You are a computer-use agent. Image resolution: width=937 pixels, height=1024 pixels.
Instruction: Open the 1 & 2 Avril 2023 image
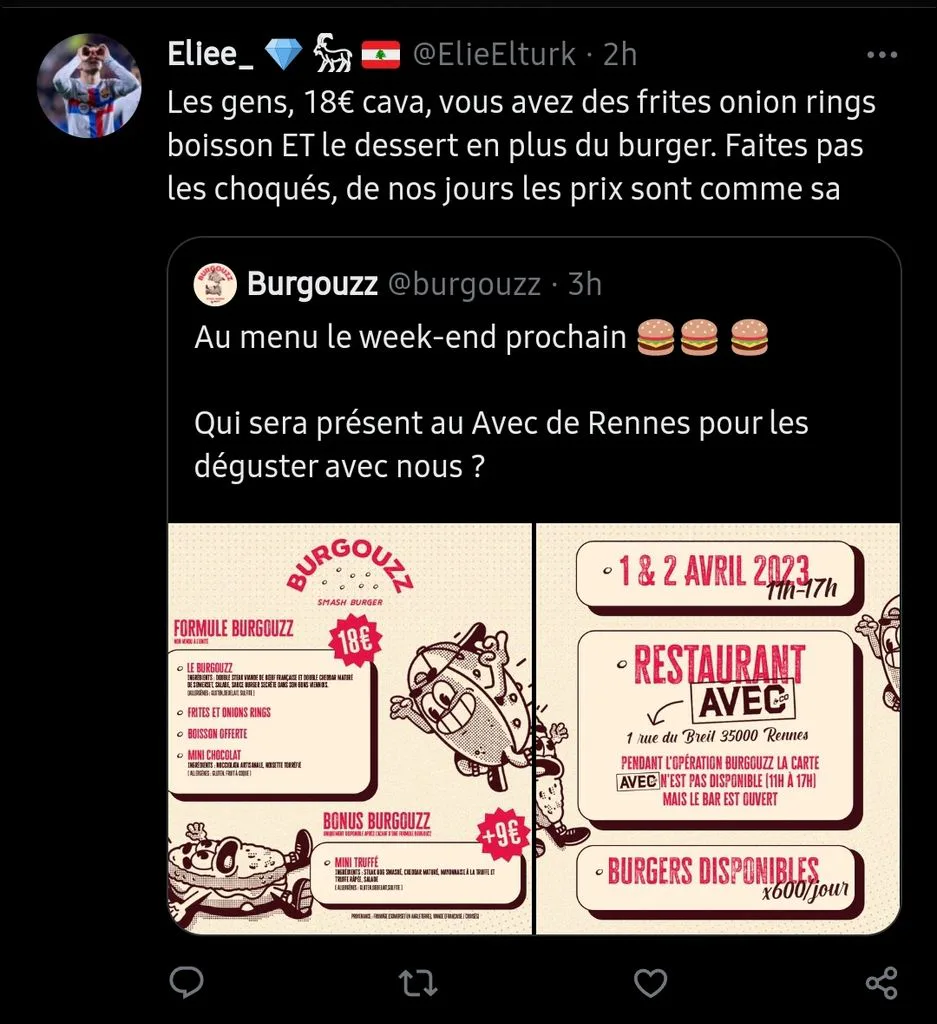(718, 728)
